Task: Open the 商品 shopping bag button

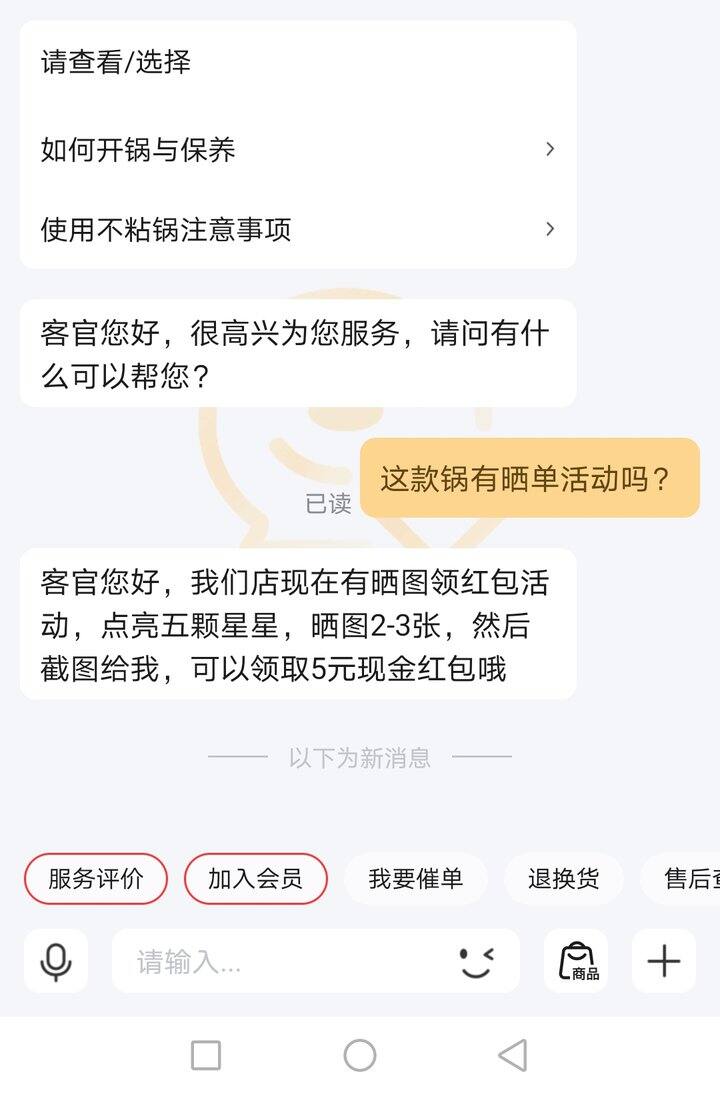Action: [x=576, y=961]
